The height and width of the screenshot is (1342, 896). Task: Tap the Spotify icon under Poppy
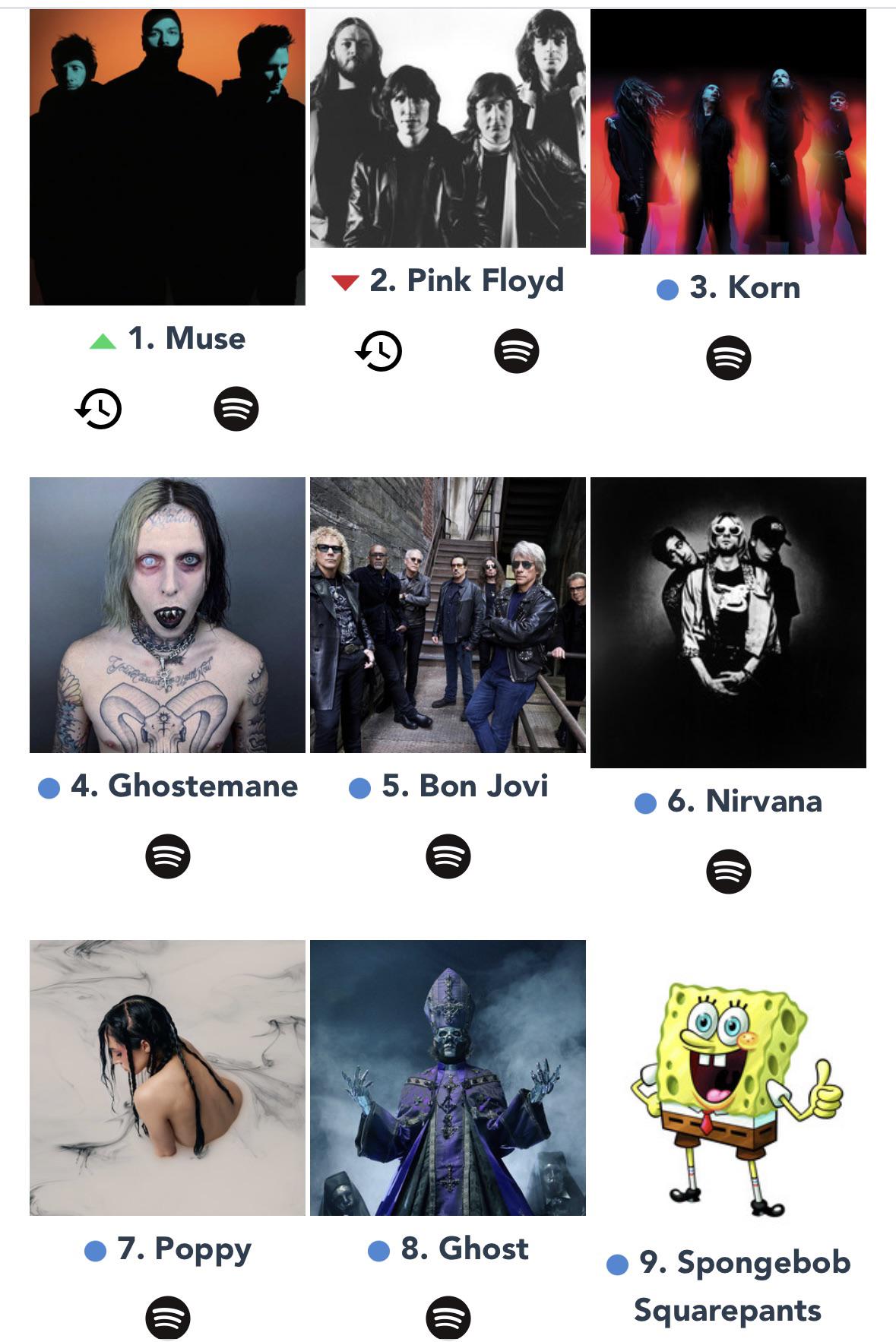pyautogui.click(x=167, y=1317)
